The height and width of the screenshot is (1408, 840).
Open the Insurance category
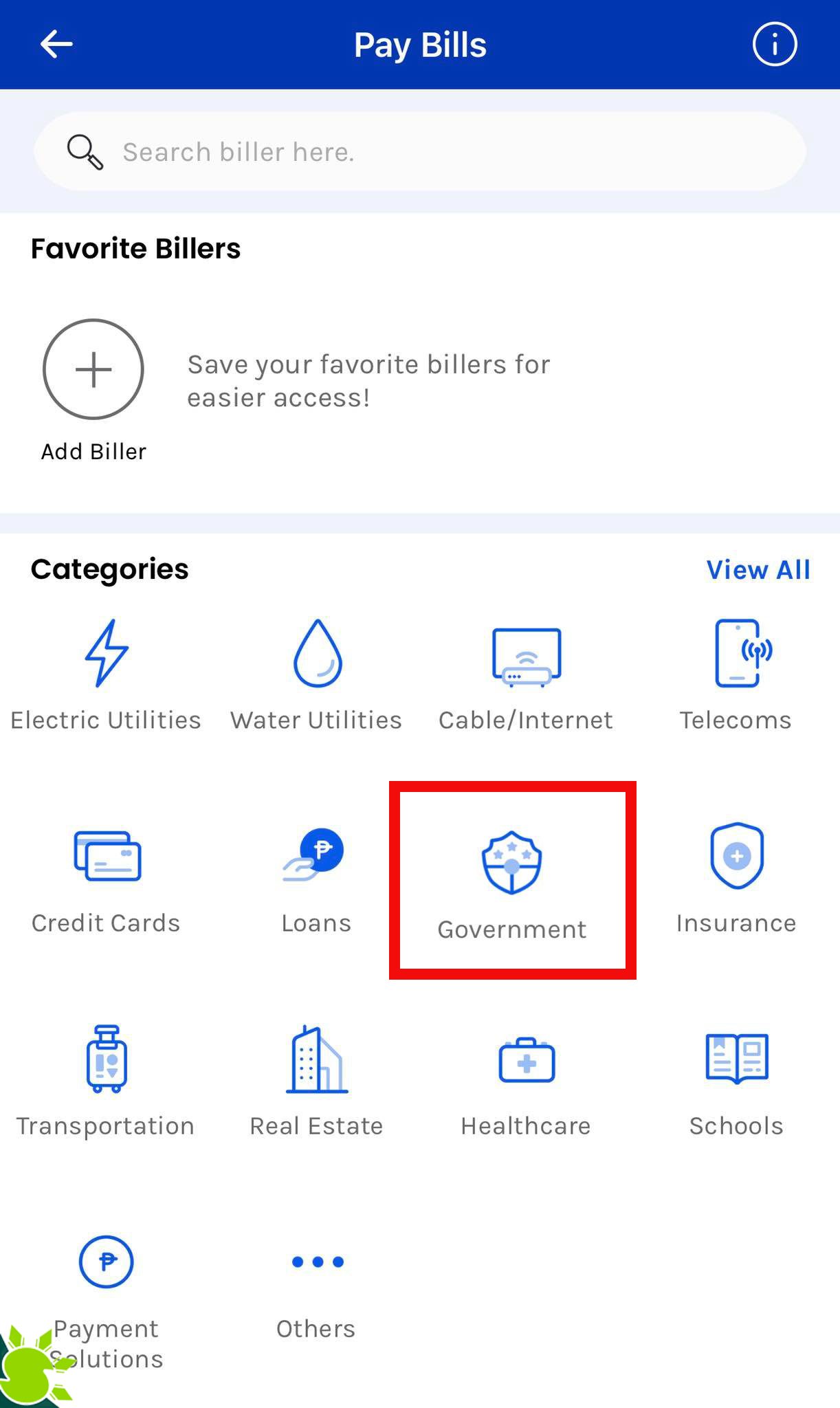click(736, 877)
